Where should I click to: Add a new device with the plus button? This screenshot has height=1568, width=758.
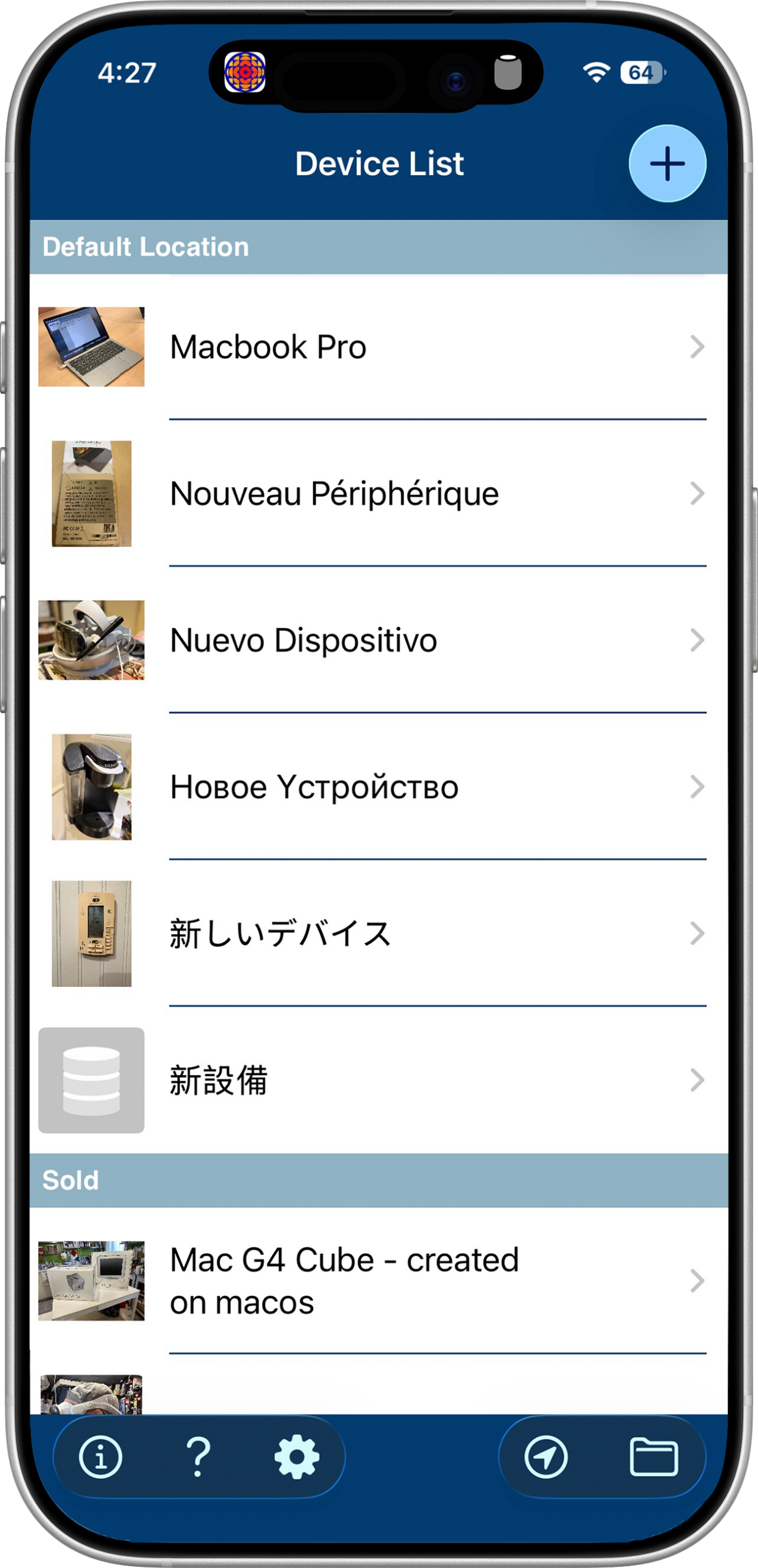coord(667,164)
